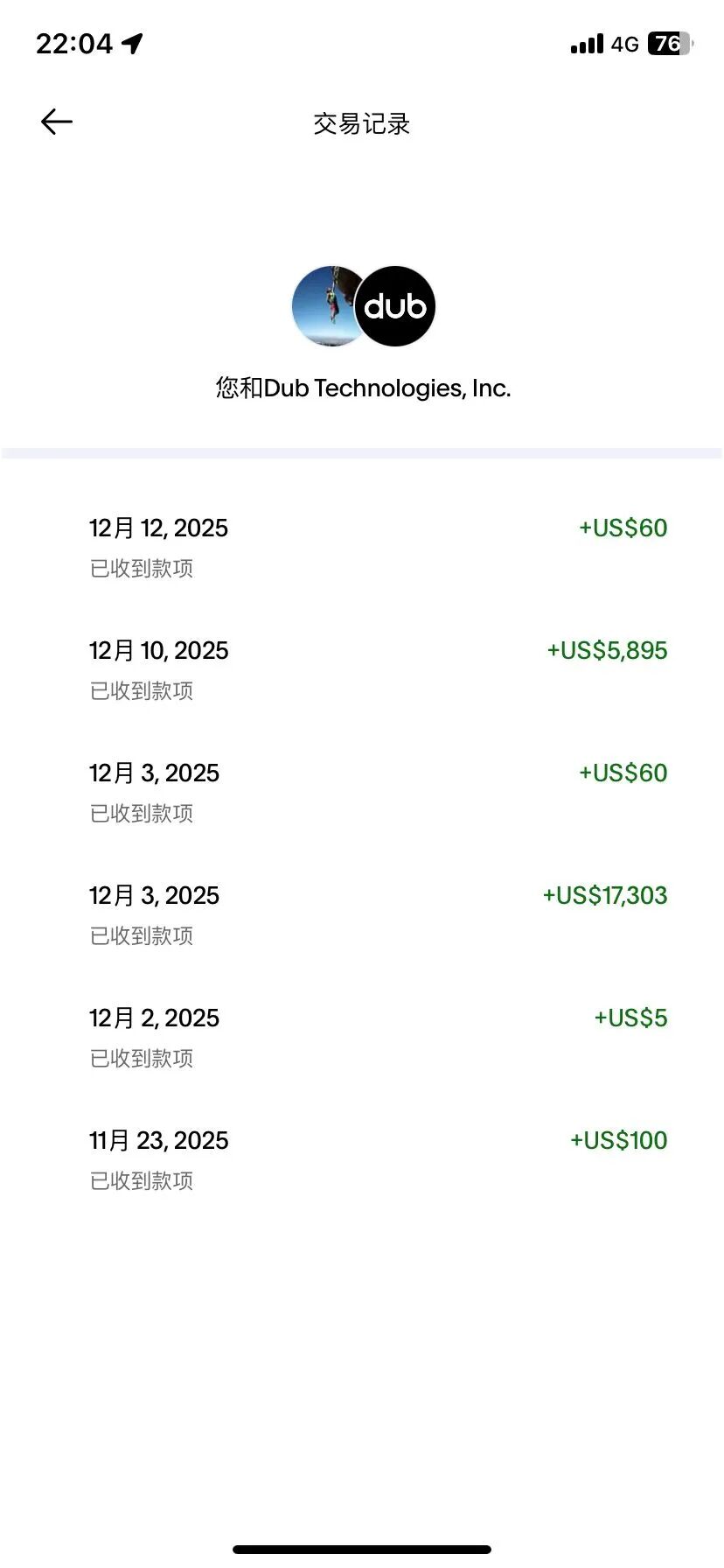Open the 12月 2, 2025 +US$5 transaction
The image size is (724, 1568).
point(362,1037)
